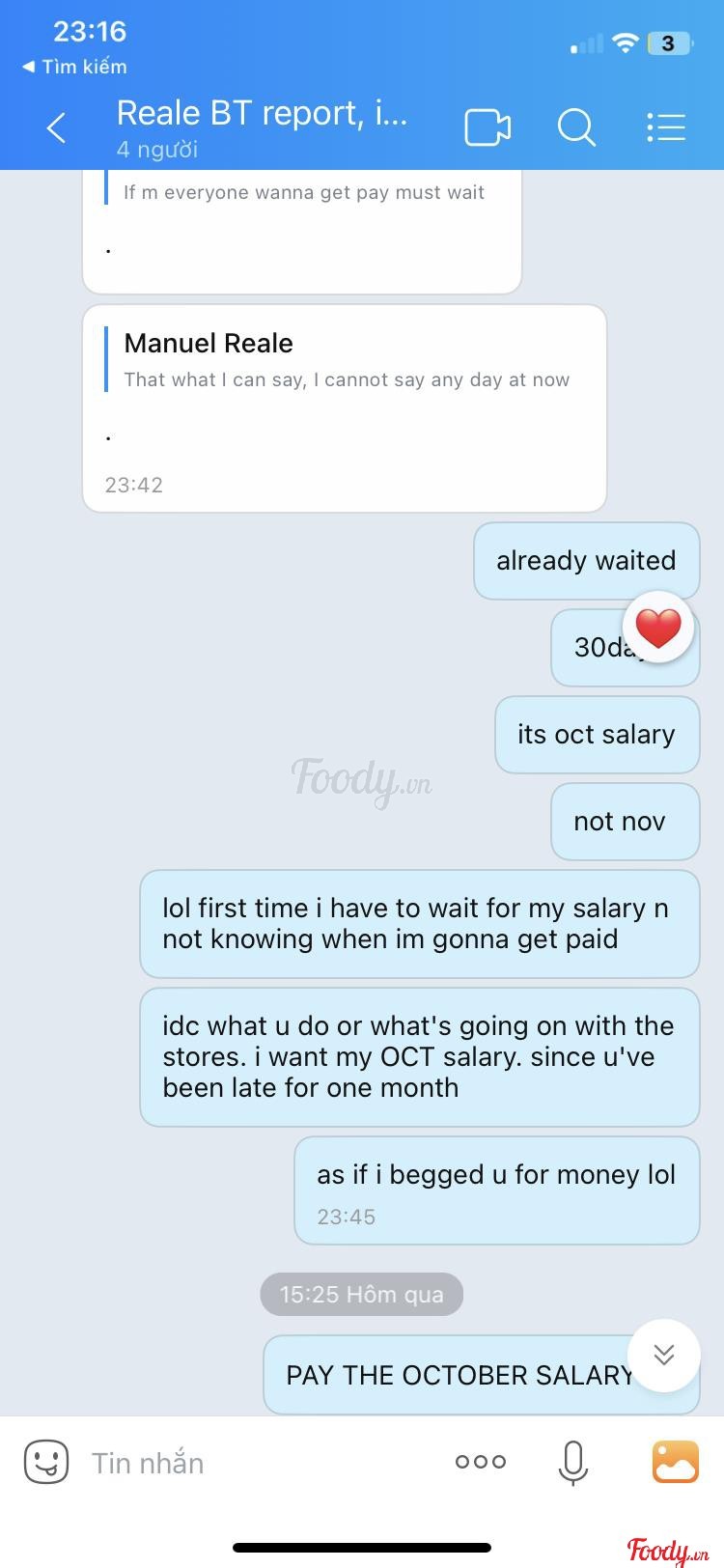
Task: Open the quoted Manuel Reale message
Action: click(346, 359)
